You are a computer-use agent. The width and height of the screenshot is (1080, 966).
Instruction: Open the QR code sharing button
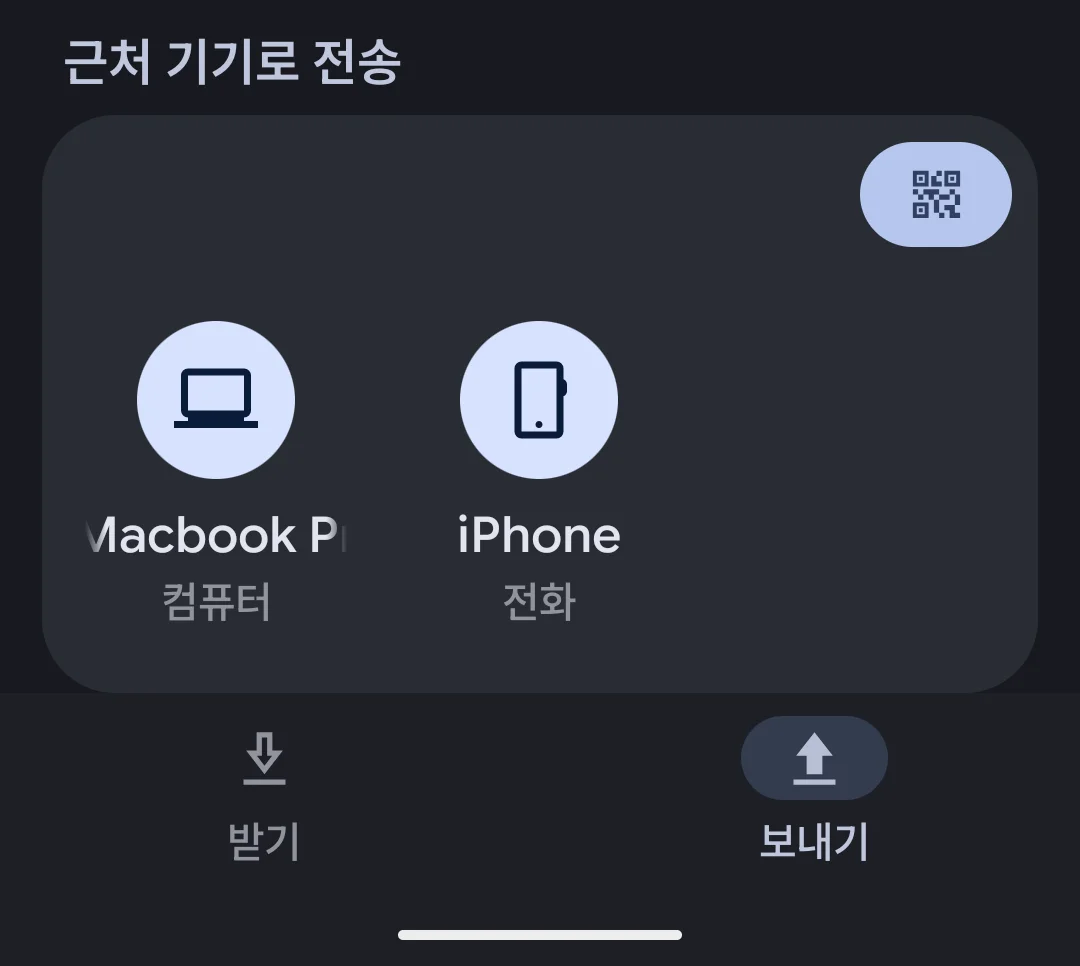(935, 195)
